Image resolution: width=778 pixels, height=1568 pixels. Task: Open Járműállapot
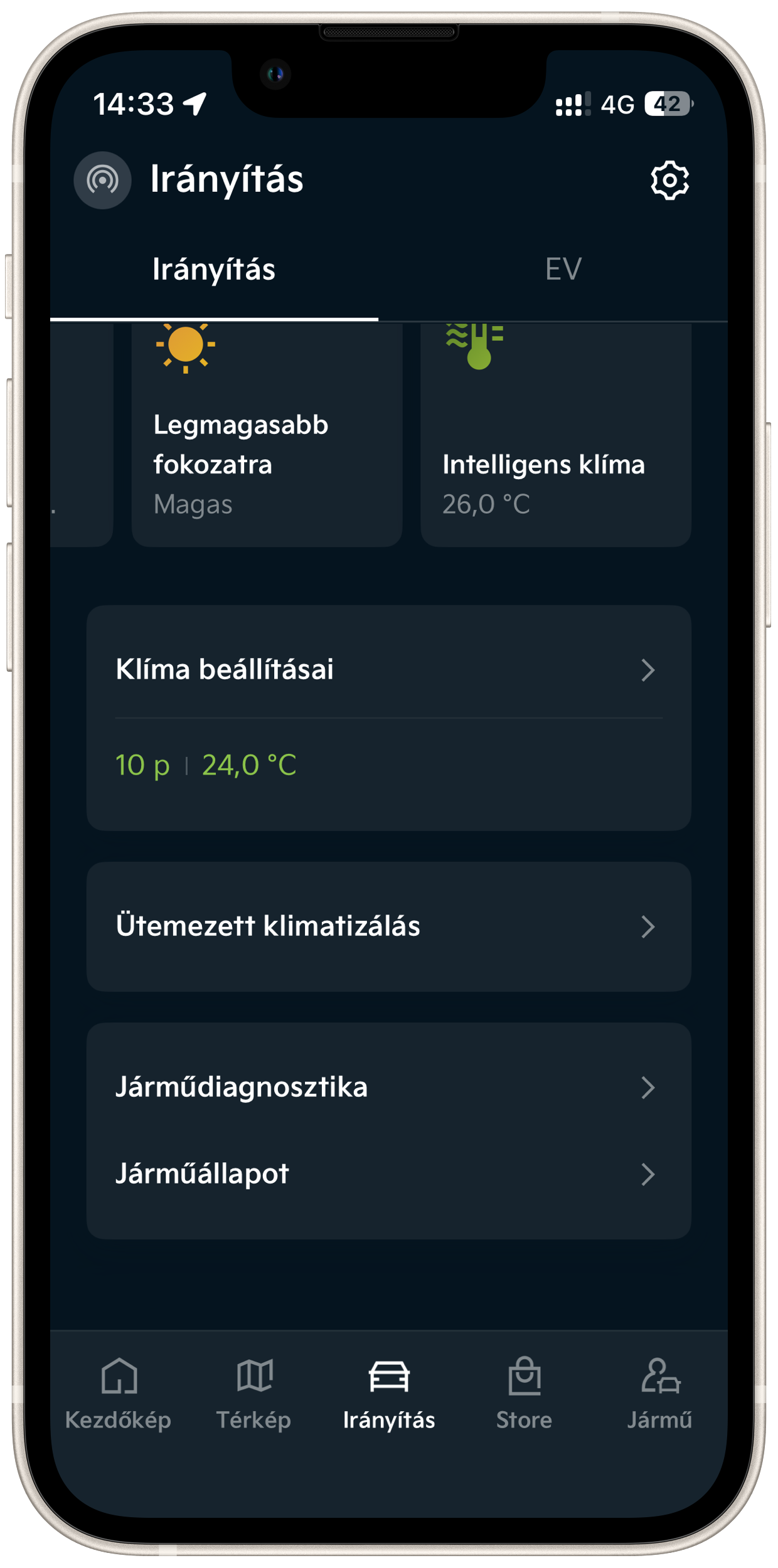point(388,1173)
